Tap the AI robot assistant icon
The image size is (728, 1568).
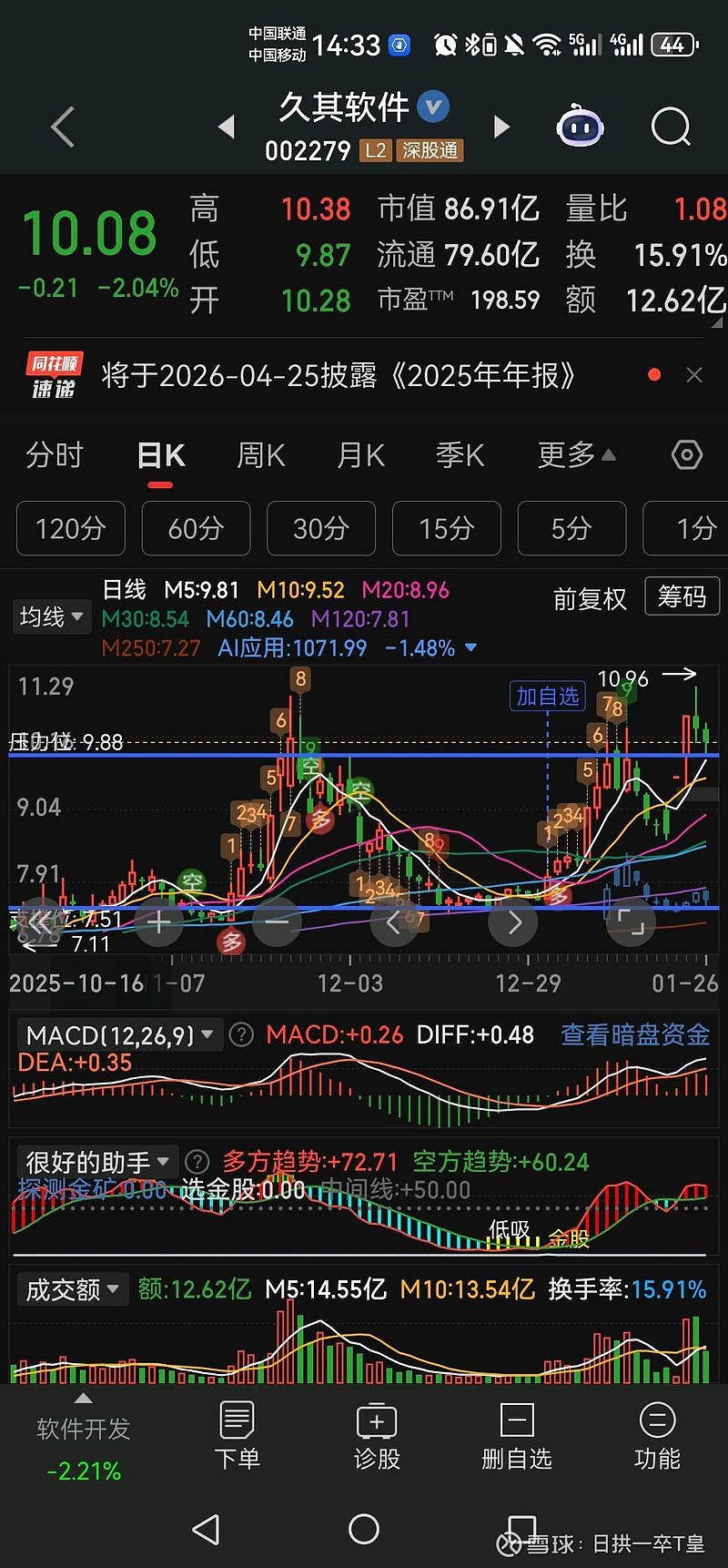tap(580, 127)
